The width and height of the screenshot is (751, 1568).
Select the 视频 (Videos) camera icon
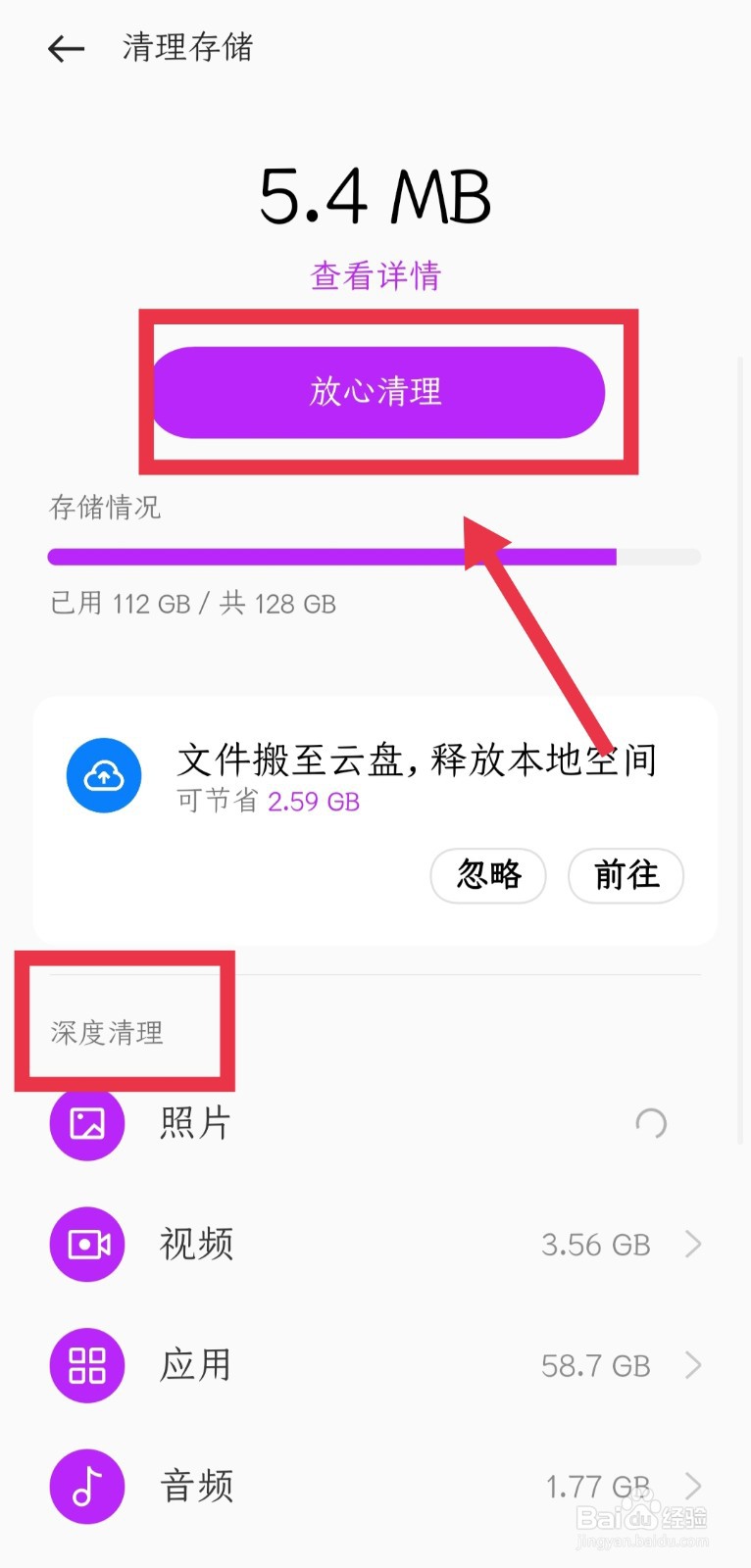coord(86,1245)
